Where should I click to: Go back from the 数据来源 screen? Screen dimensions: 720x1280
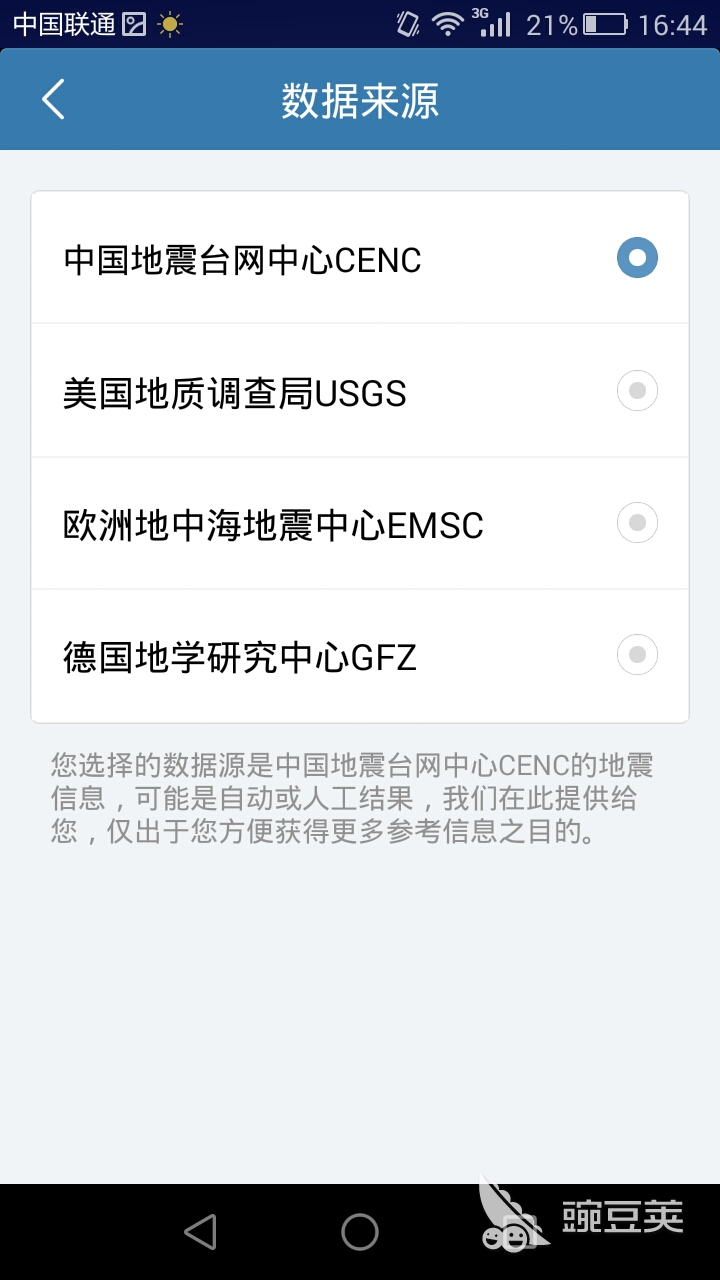[x=53, y=100]
